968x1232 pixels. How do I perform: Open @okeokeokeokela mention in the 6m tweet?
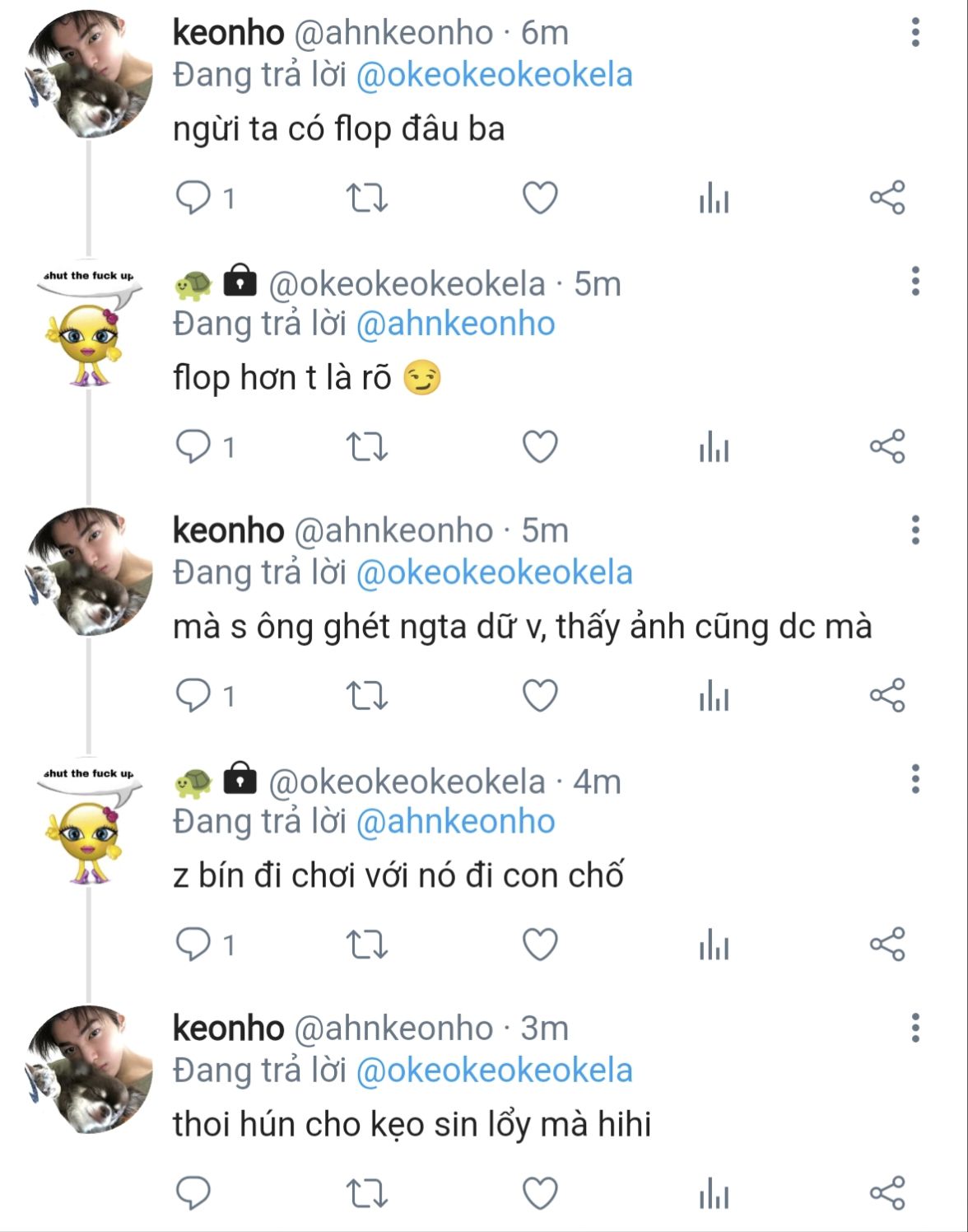pyautogui.click(x=494, y=75)
